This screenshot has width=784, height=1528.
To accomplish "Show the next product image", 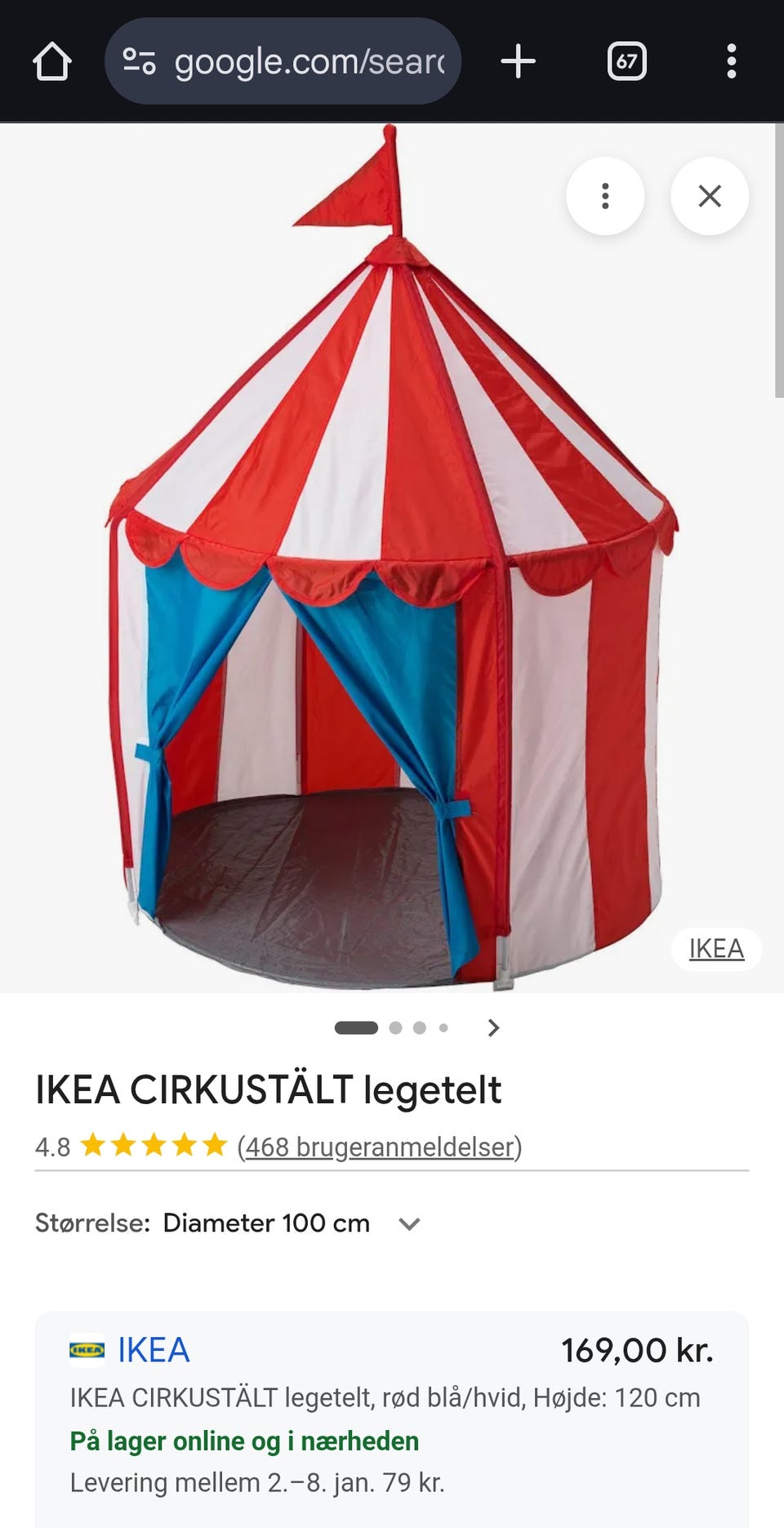I will (493, 1027).
